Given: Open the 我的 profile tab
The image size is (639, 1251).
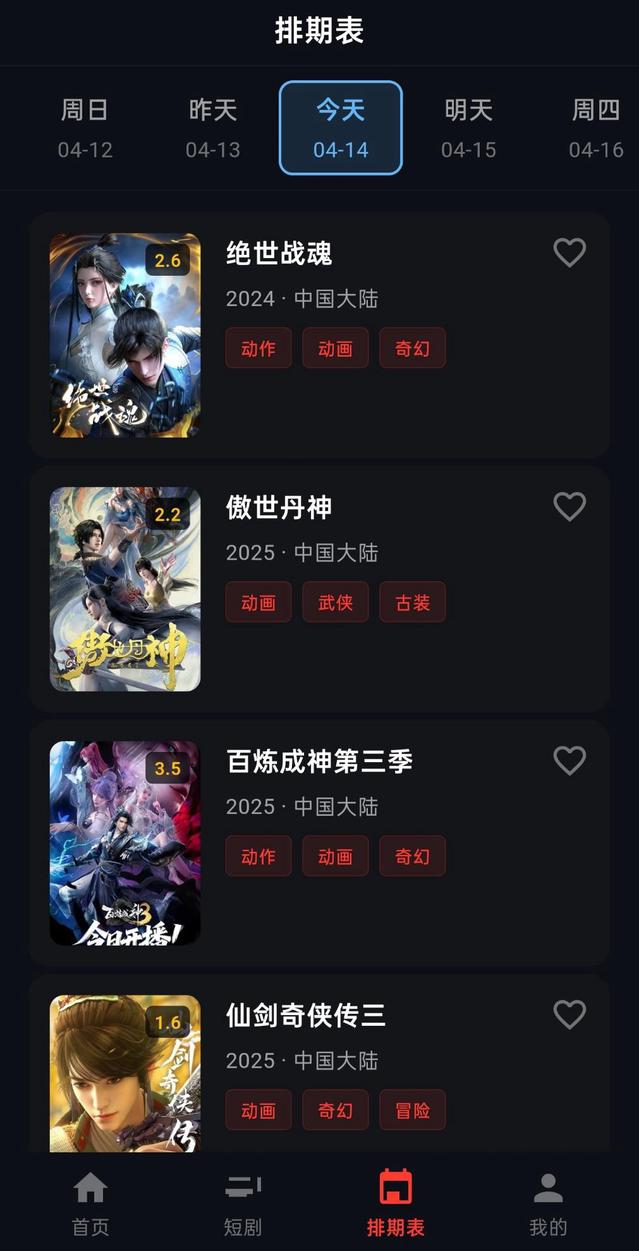Looking at the screenshot, I should (x=548, y=1203).
